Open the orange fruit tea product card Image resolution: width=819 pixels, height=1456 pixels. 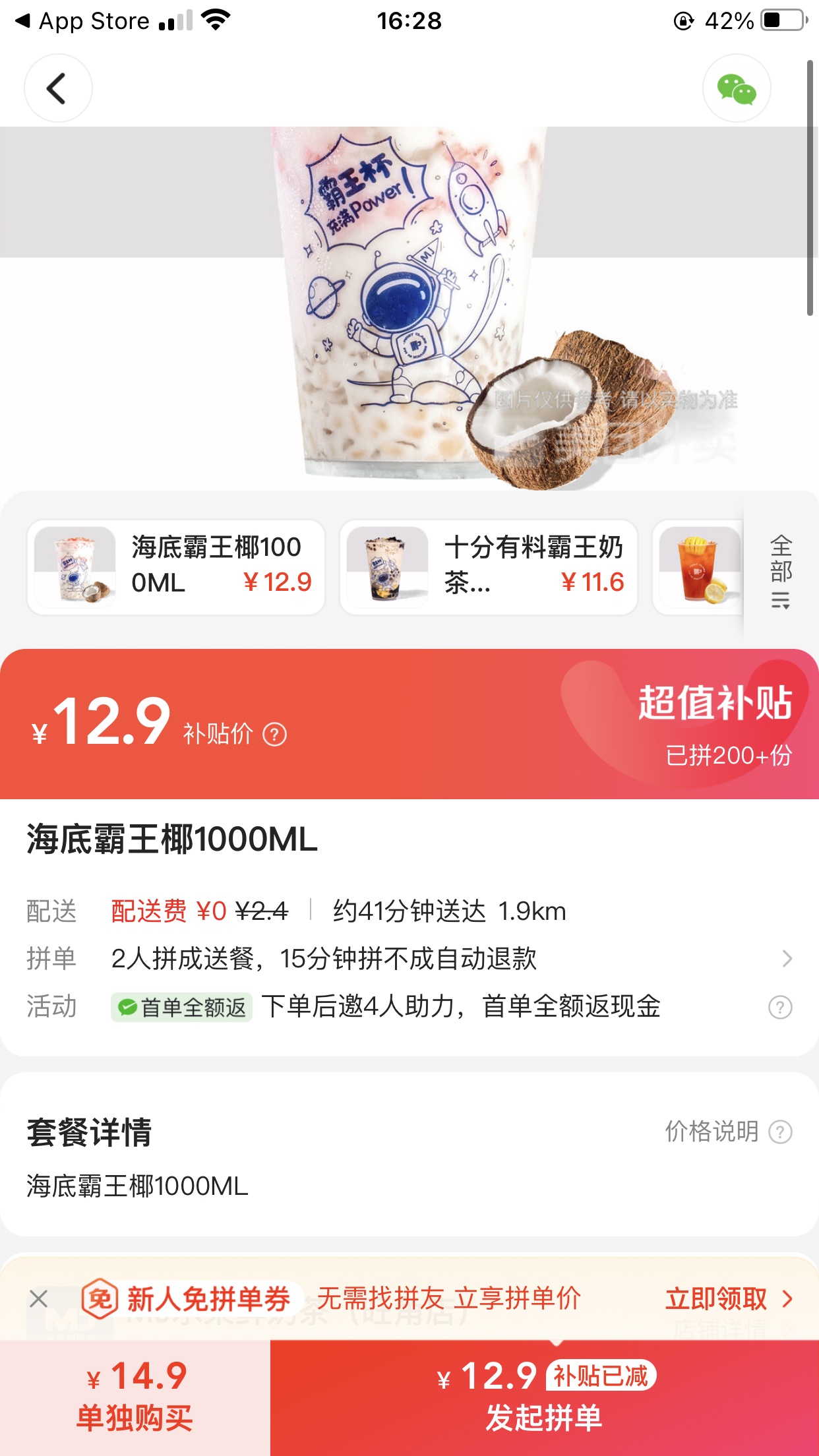click(x=699, y=567)
